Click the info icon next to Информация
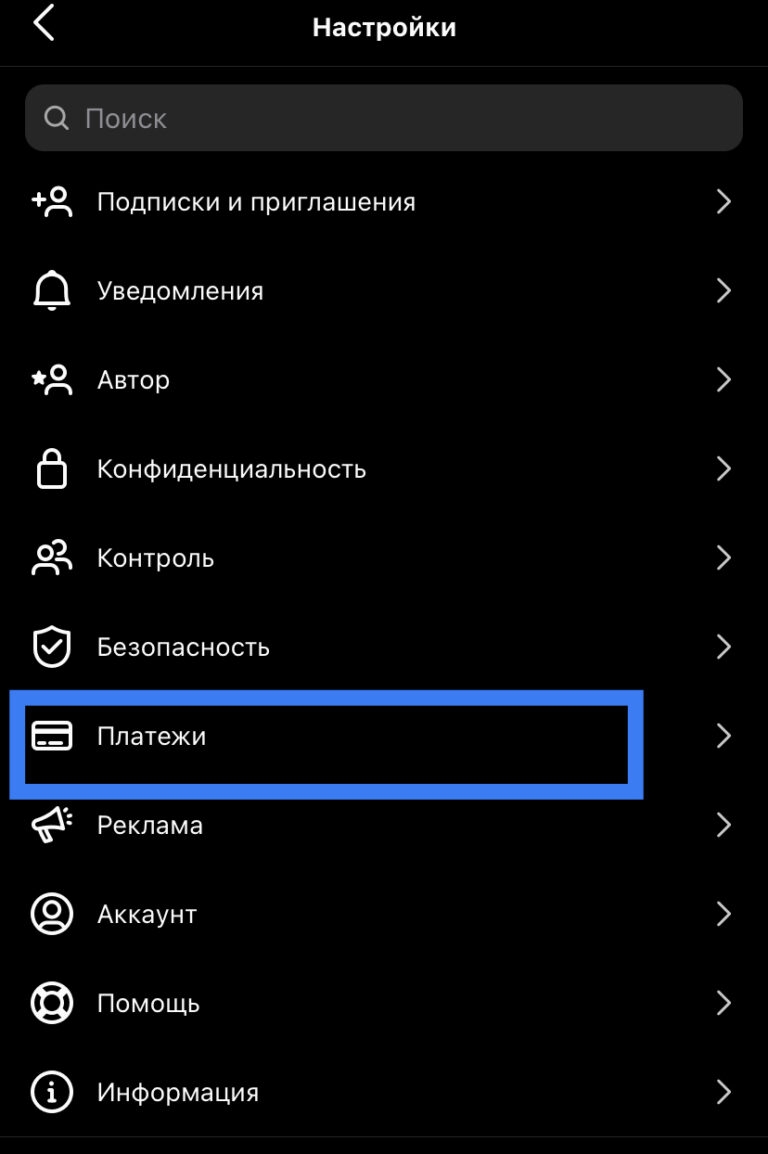The width and height of the screenshot is (768, 1154). [51, 1092]
